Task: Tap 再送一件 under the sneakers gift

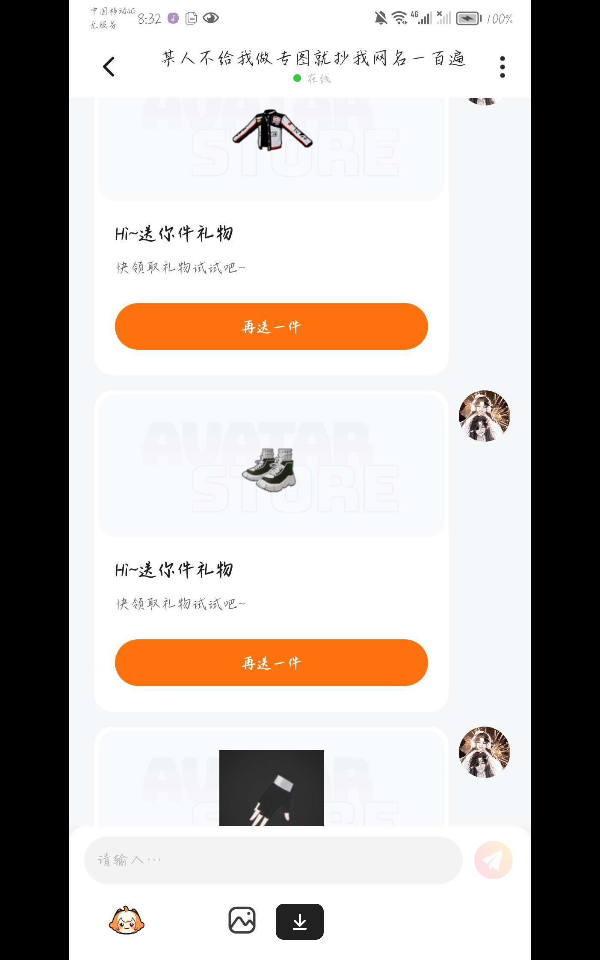Action: (271, 662)
